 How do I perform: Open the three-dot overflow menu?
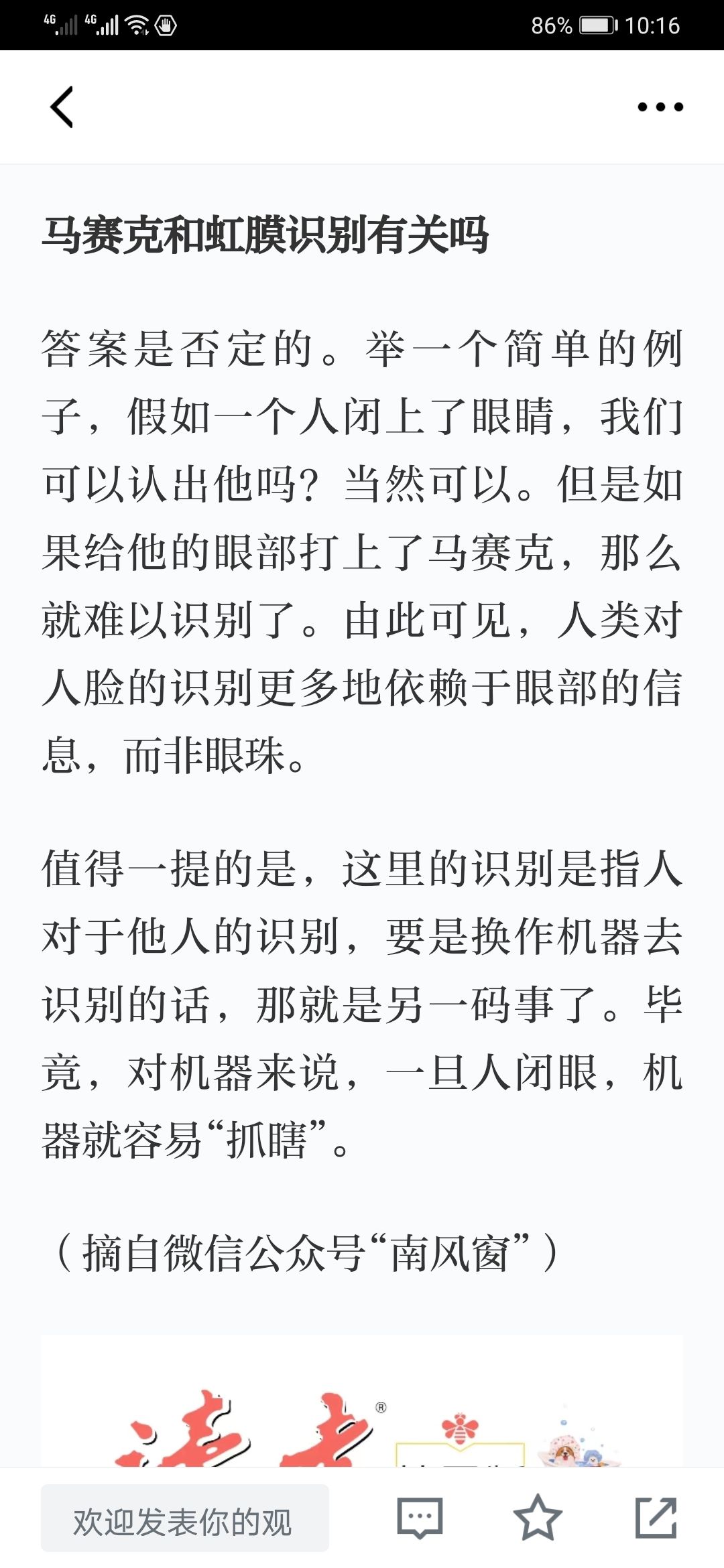(660, 107)
